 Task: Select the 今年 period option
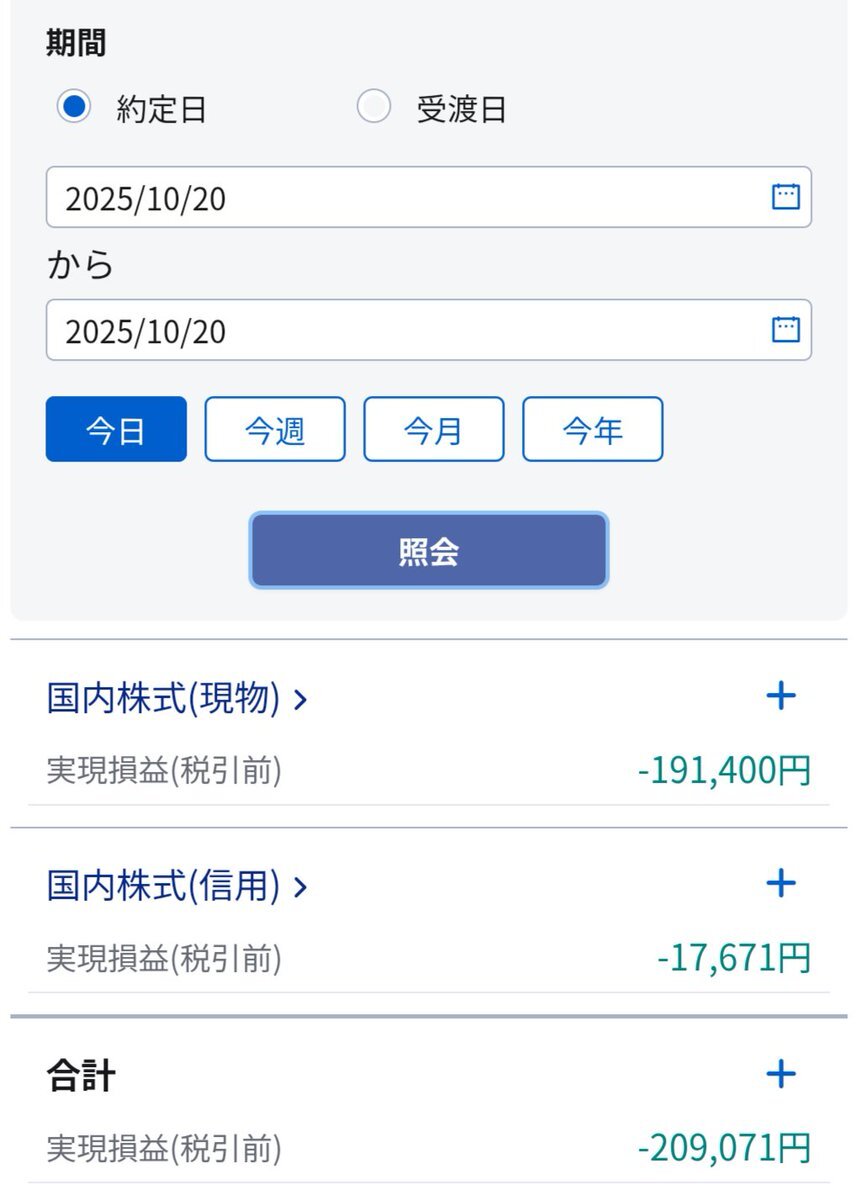(593, 429)
